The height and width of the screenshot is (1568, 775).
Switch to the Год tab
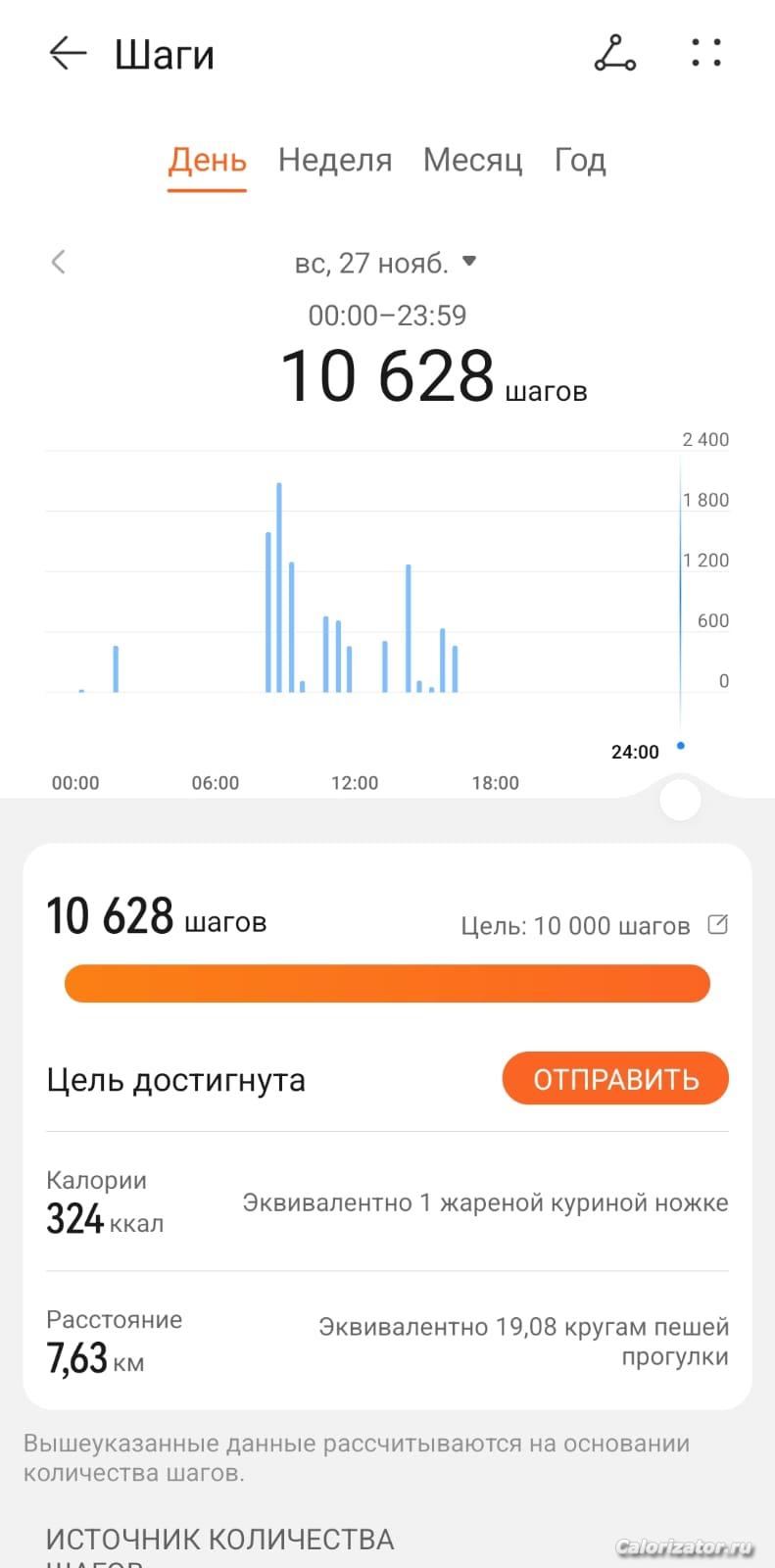pos(580,160)
